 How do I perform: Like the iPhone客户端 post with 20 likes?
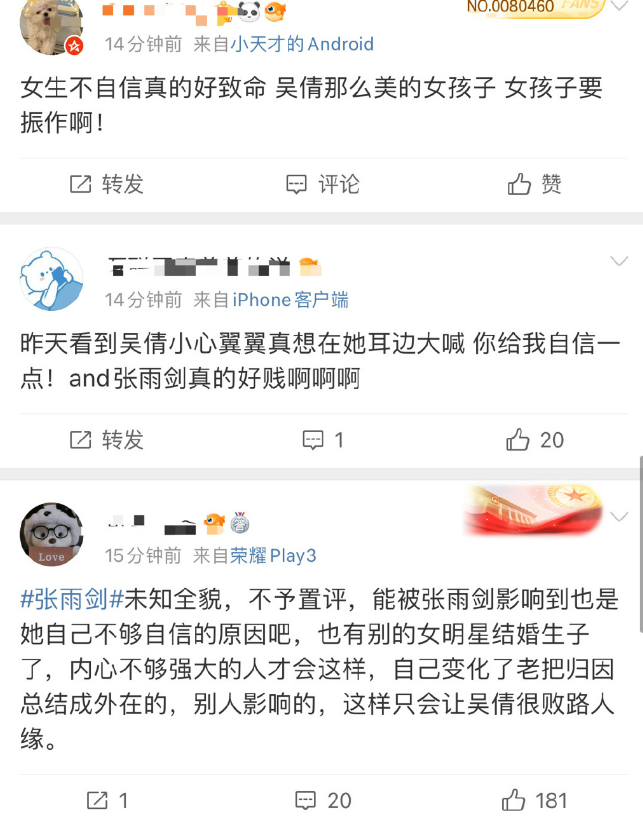535,440
